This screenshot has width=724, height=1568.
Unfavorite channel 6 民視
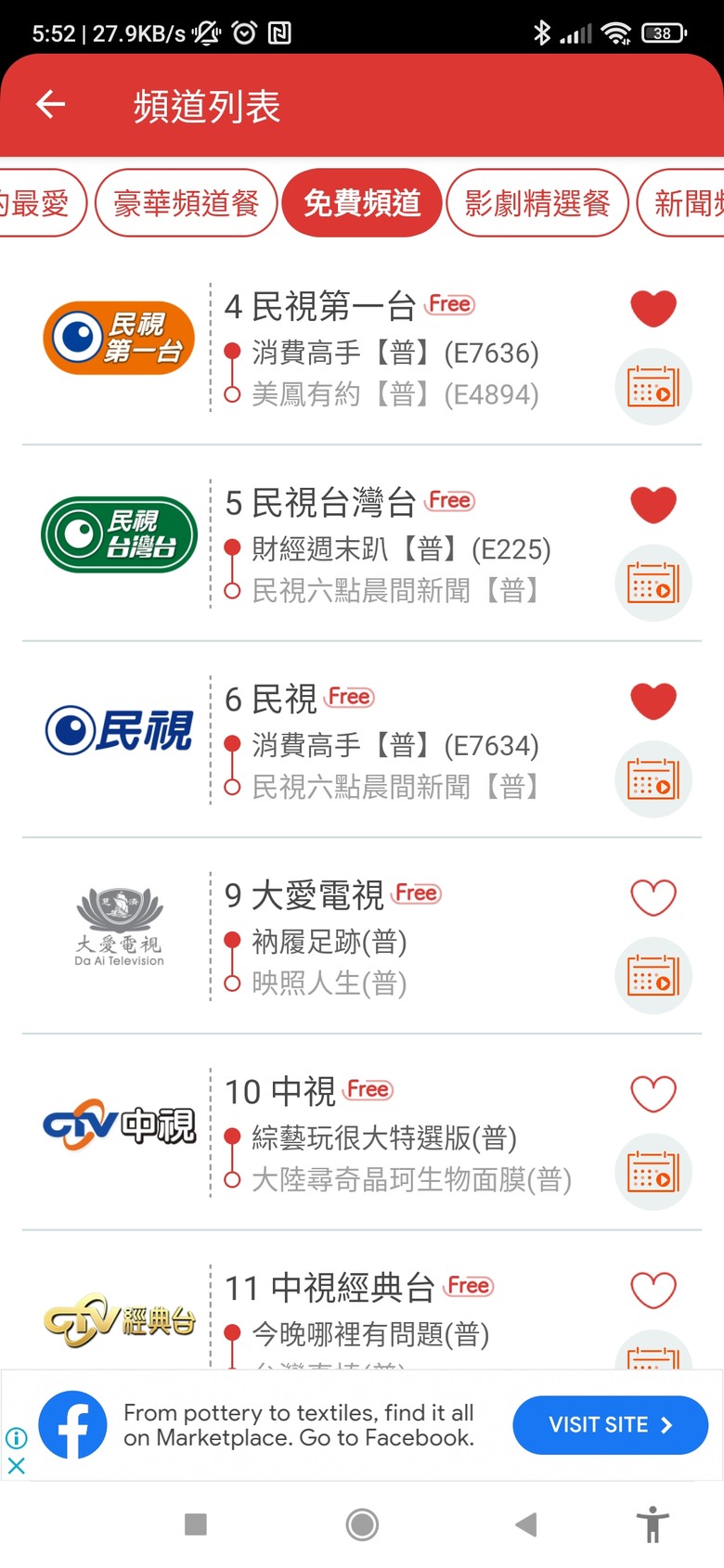[653, 700]
